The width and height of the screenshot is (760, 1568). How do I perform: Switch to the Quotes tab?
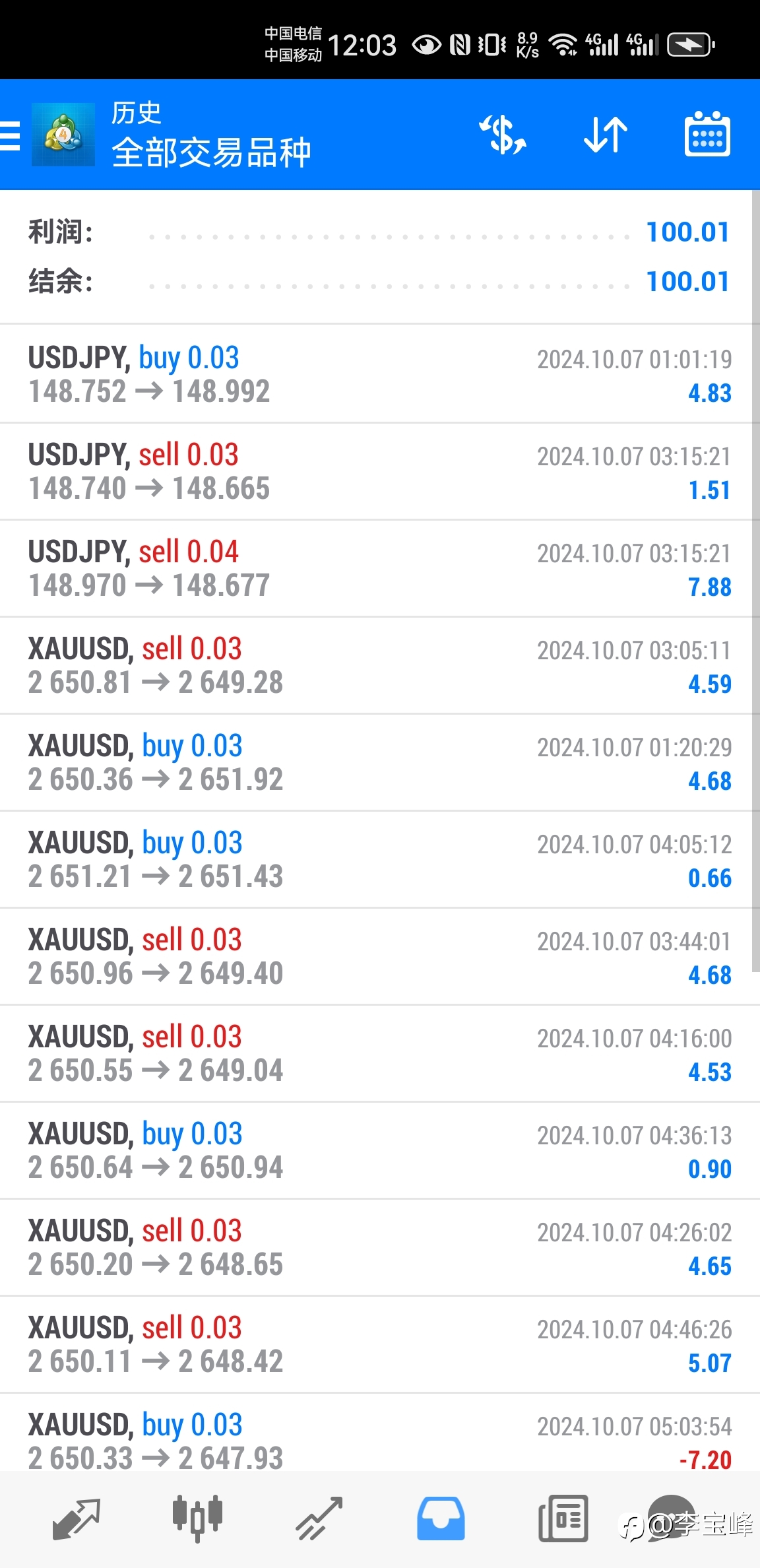(x=76, y=1519)
